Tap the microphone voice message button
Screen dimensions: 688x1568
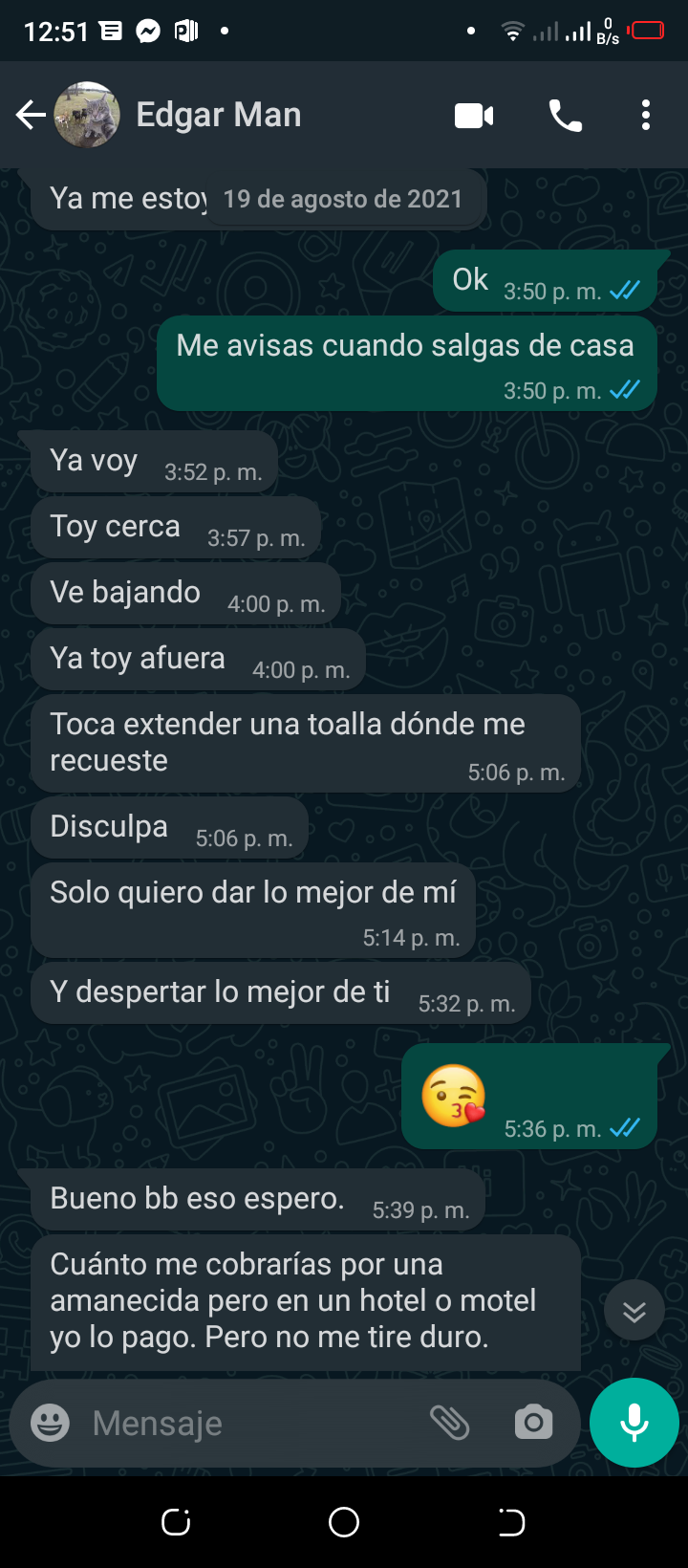coord(634,1423)
